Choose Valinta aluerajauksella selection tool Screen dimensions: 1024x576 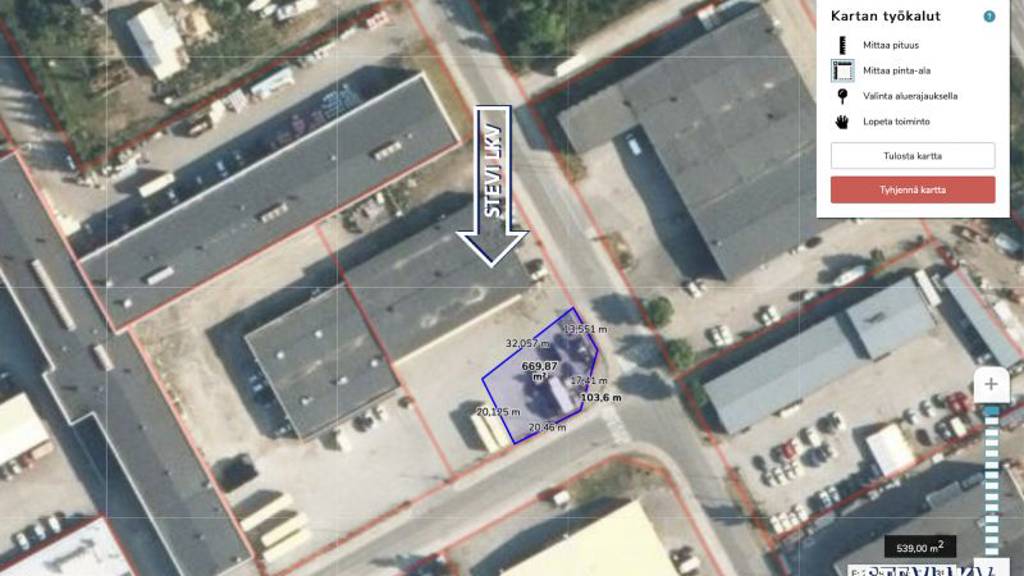tap(909, 96)
